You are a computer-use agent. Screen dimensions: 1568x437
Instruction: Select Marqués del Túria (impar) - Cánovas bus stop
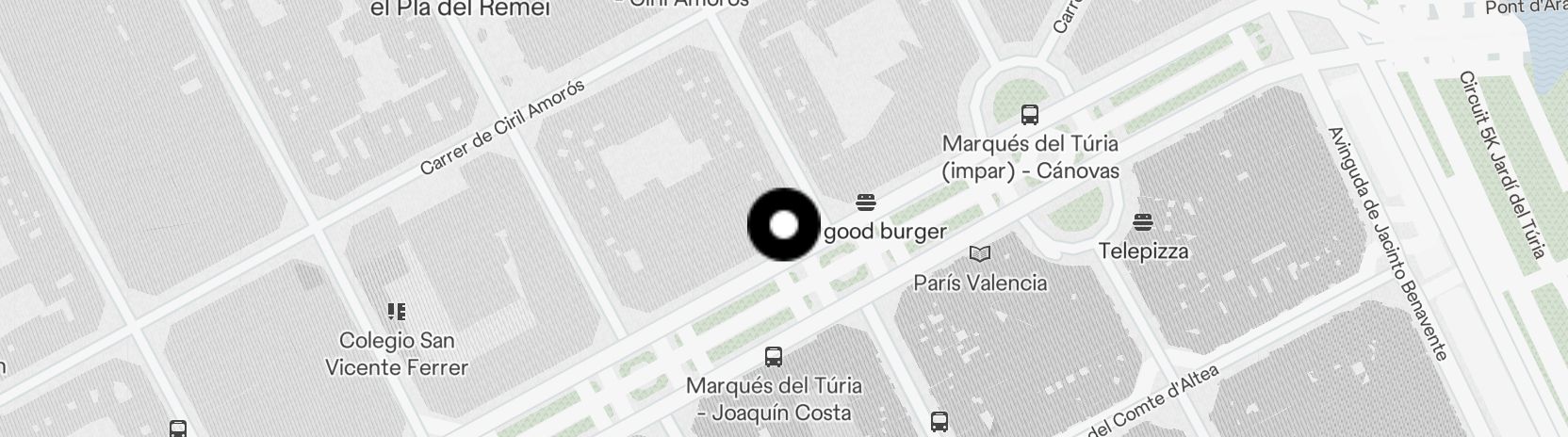pos(1030,116)
